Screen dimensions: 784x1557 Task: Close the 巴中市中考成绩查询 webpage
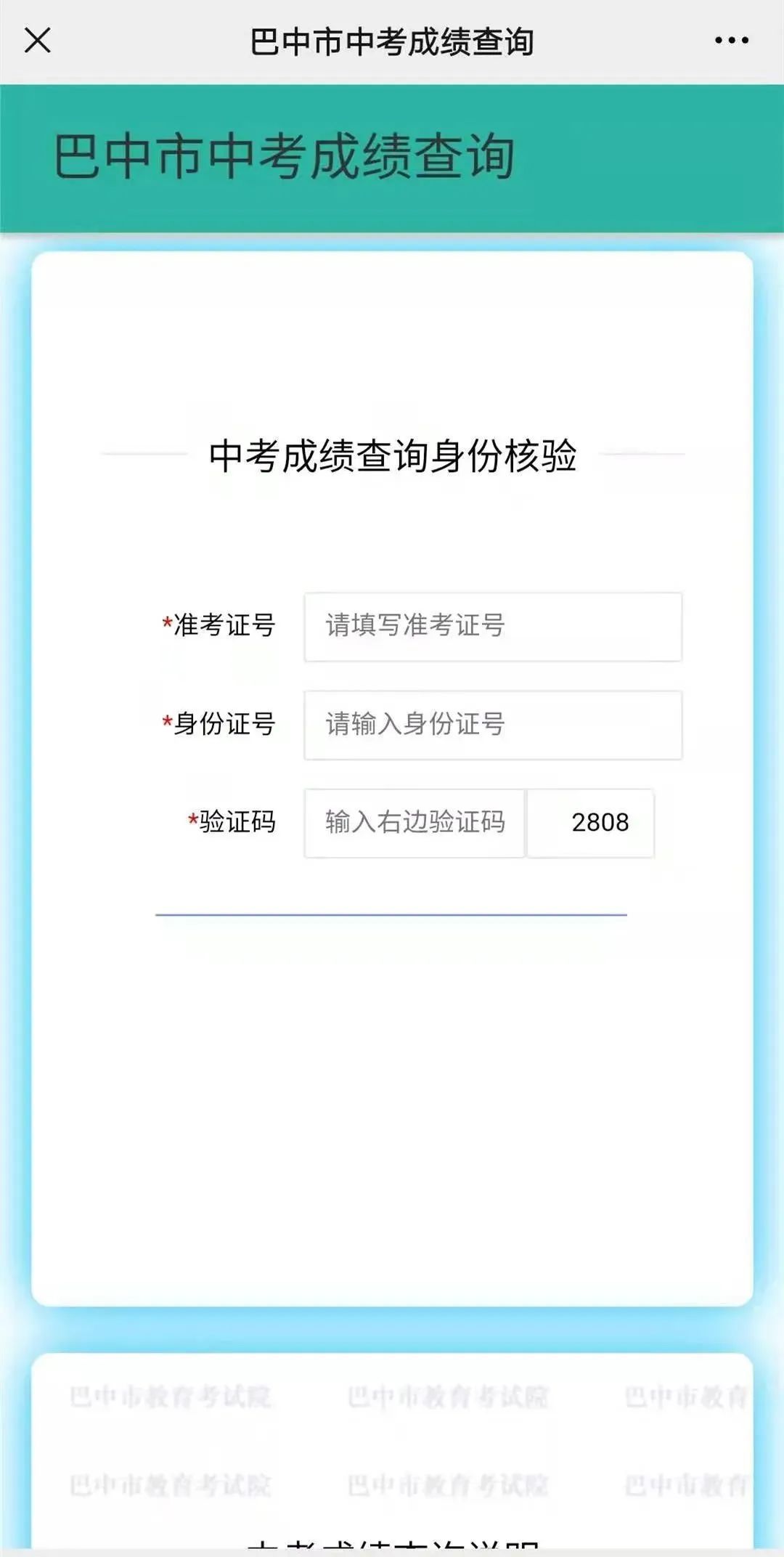coord(38,41)
